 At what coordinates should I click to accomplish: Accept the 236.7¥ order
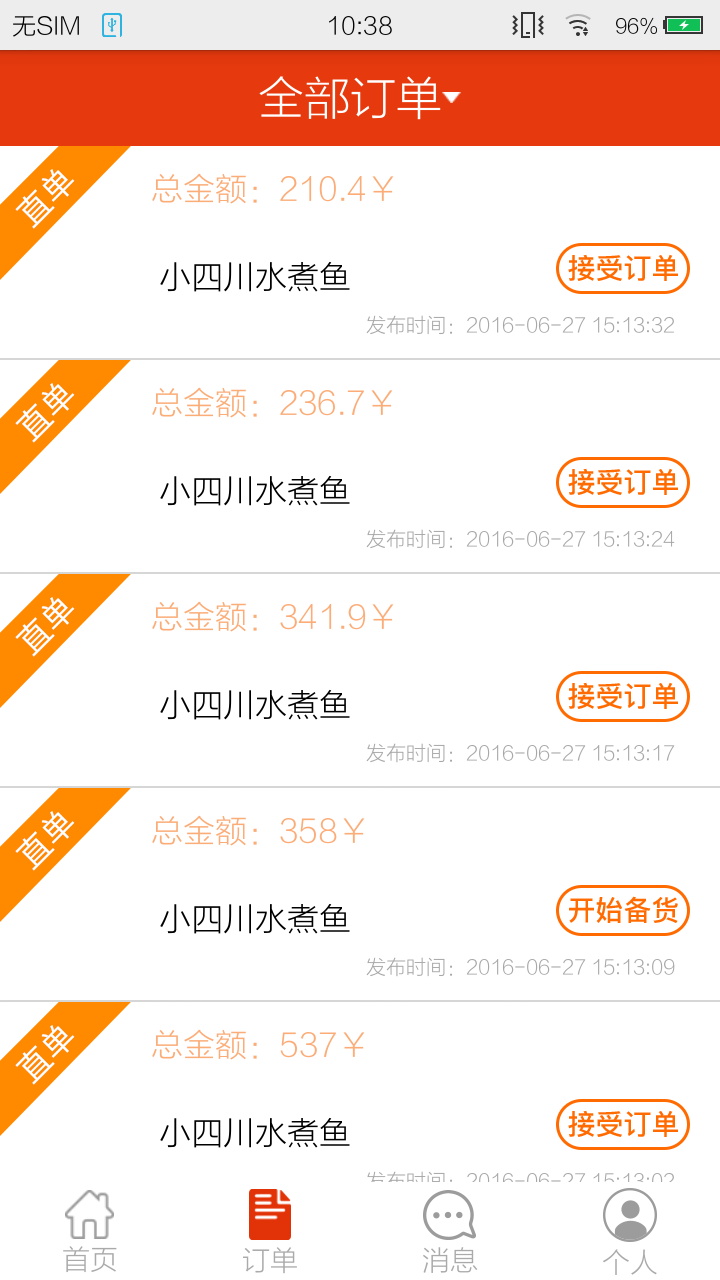point(622,483)
